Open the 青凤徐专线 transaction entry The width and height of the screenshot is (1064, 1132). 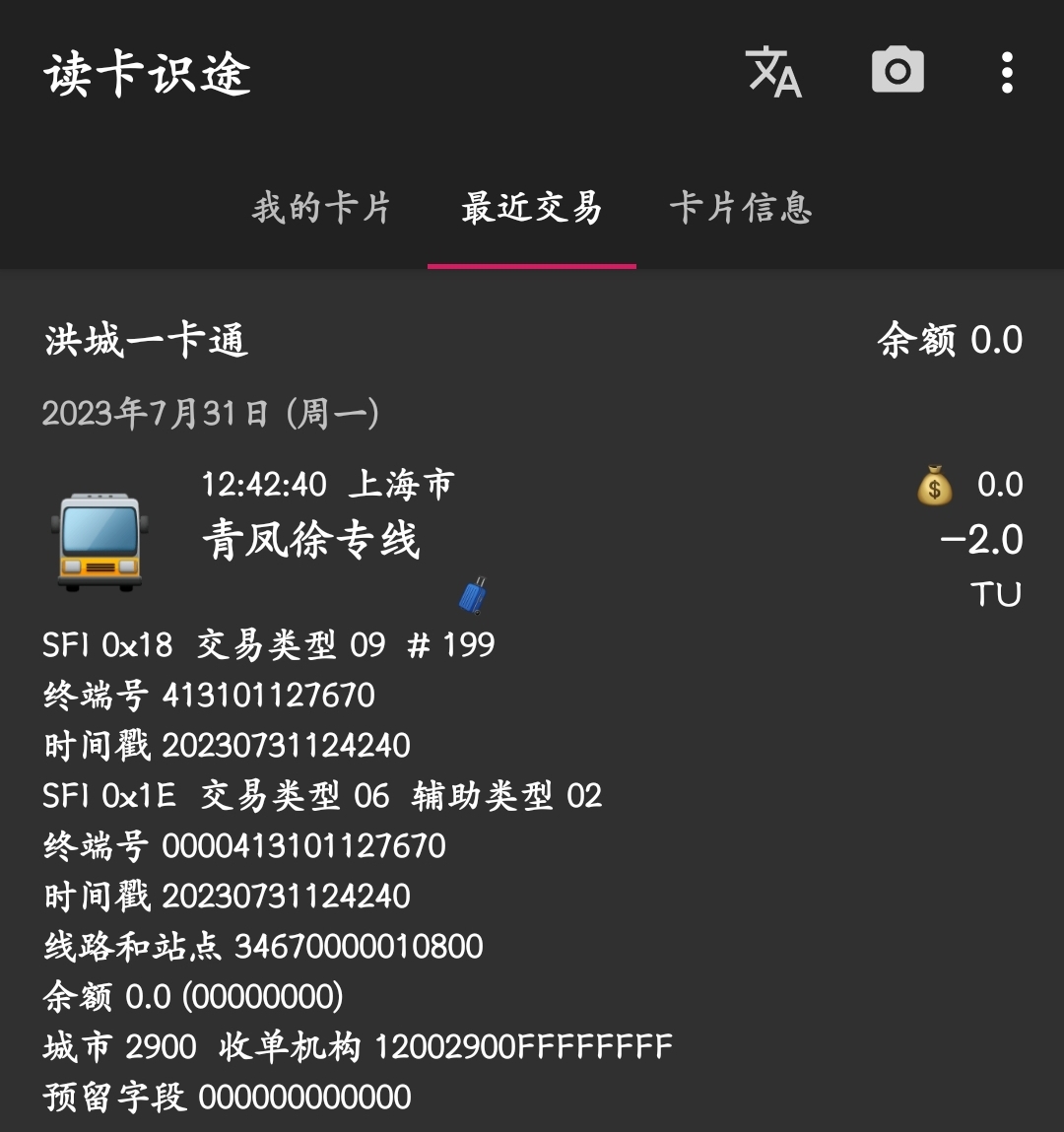click(x=311, y=540)
